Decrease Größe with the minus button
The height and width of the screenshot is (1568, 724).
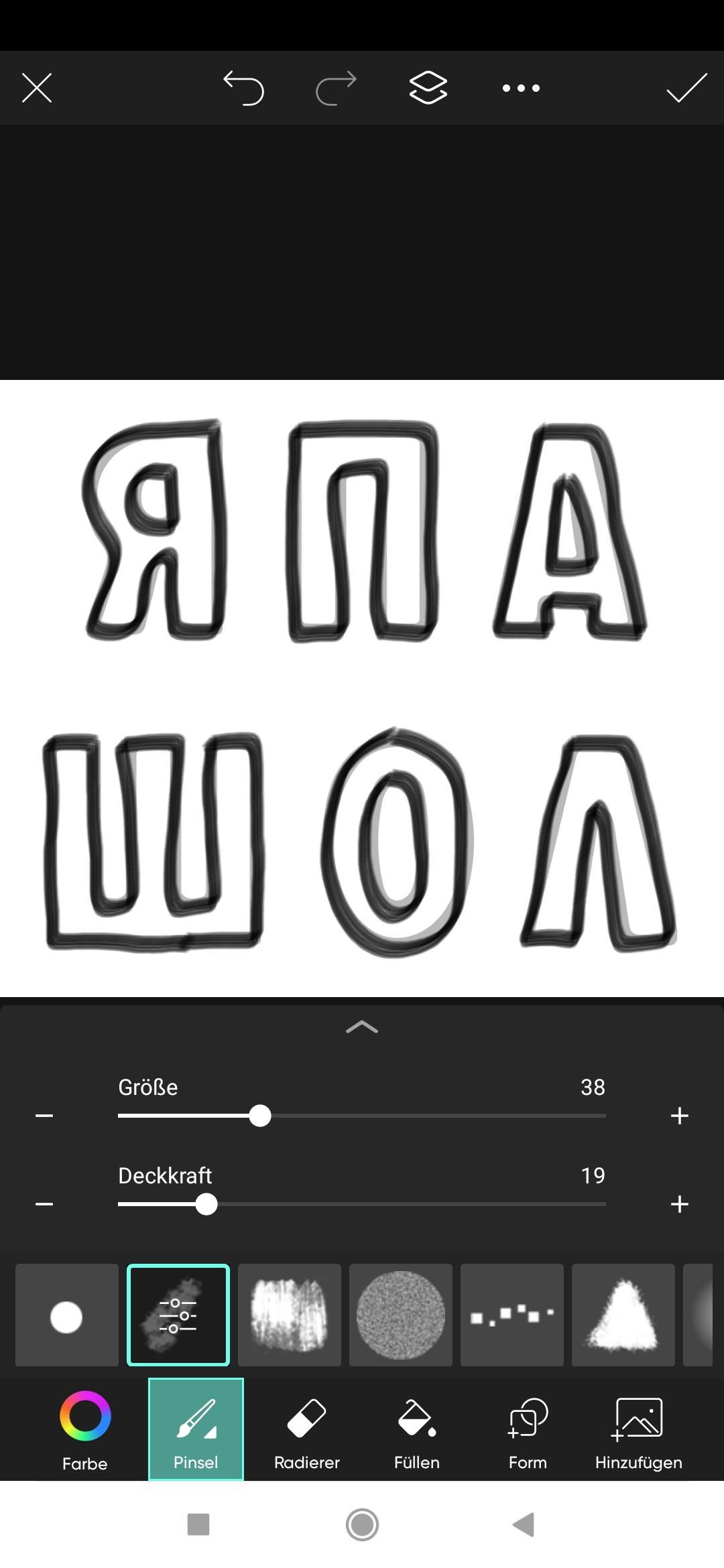pyautogui.click(x=44, y=1116)
